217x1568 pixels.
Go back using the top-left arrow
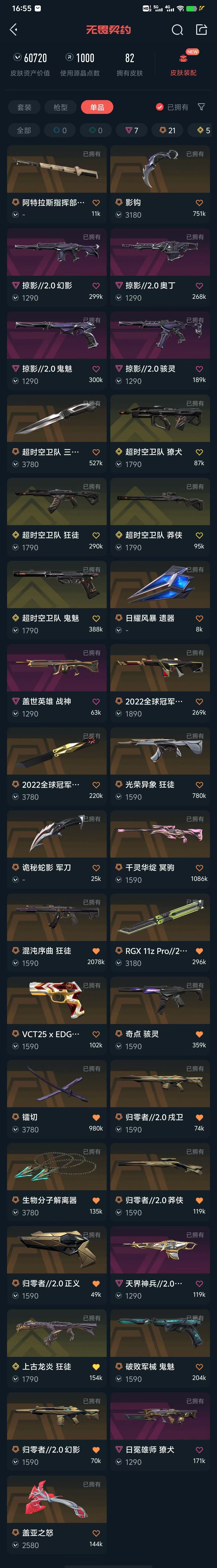coord(13,30)
